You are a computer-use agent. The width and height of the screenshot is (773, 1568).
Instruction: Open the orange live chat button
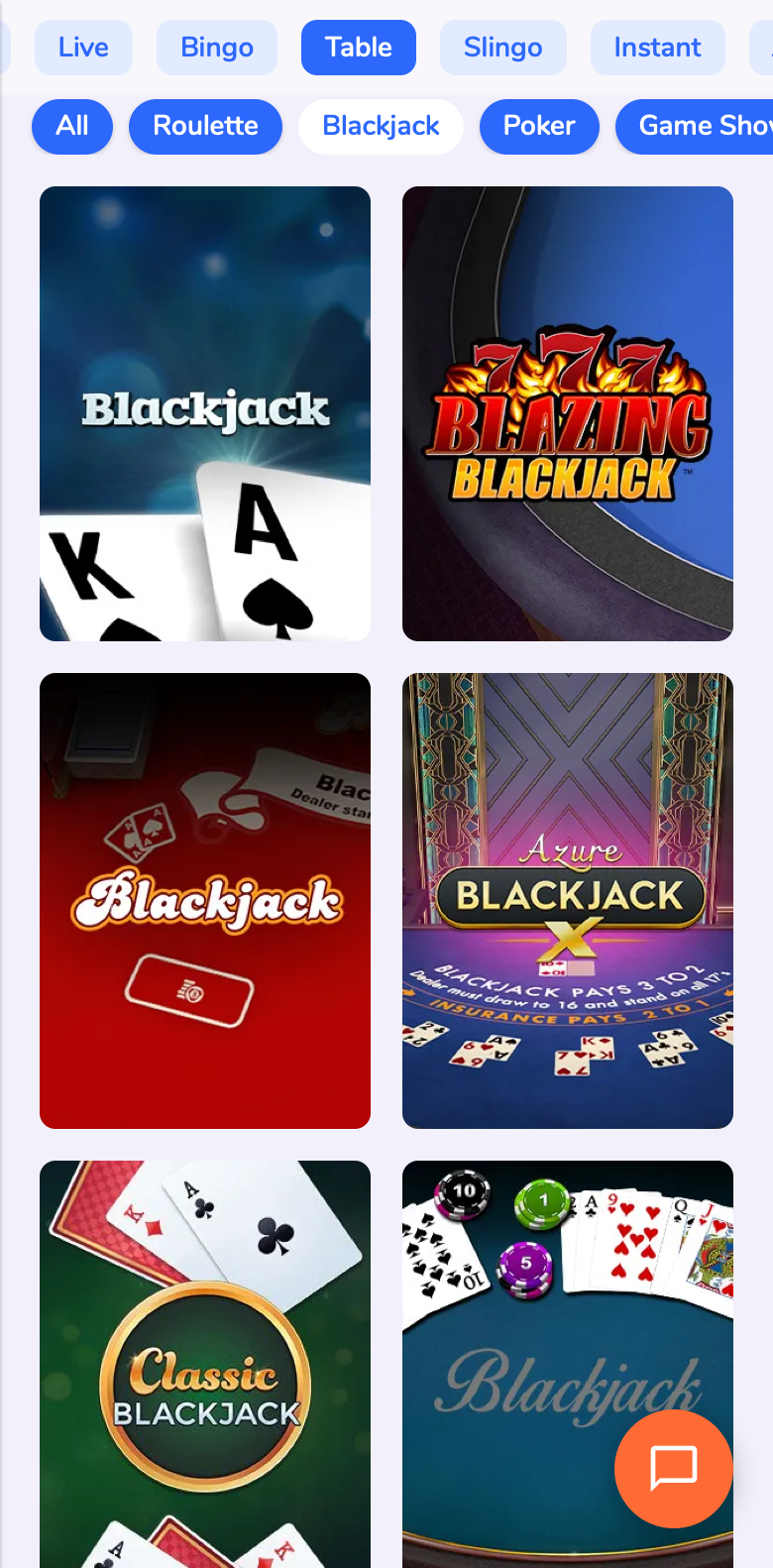click(674, 1469)
